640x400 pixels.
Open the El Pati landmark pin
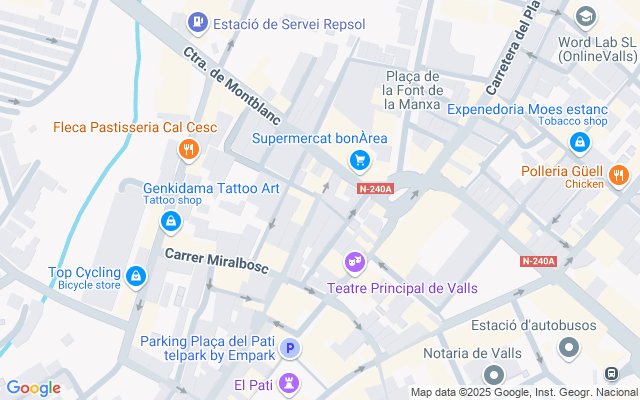click(x=290, y=383)
